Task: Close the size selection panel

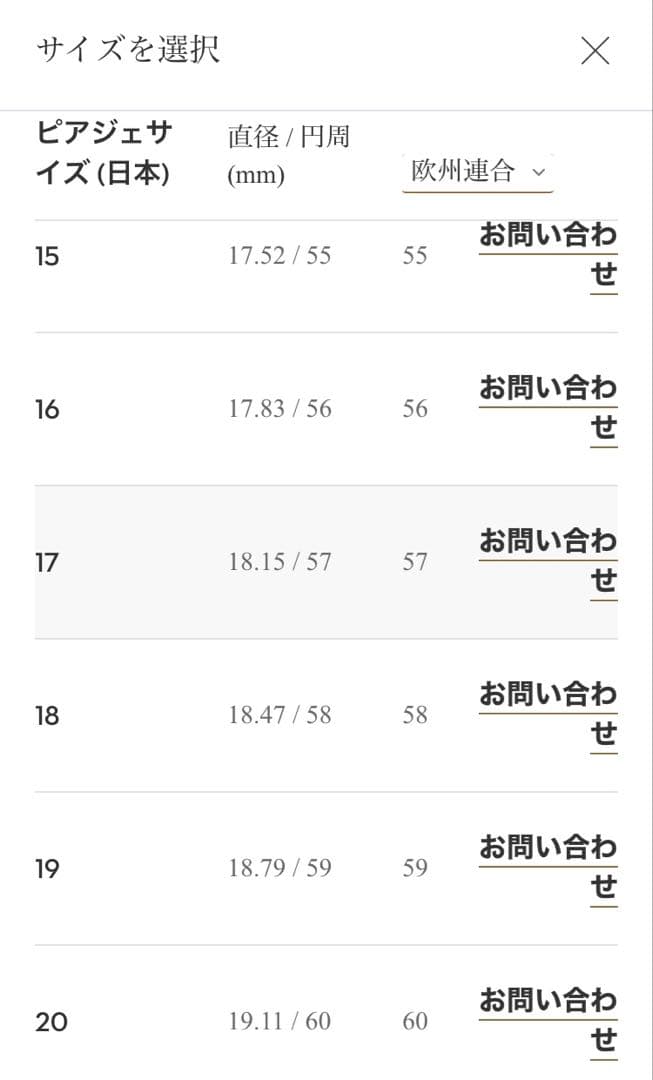Action: click(x=595, y=50)
